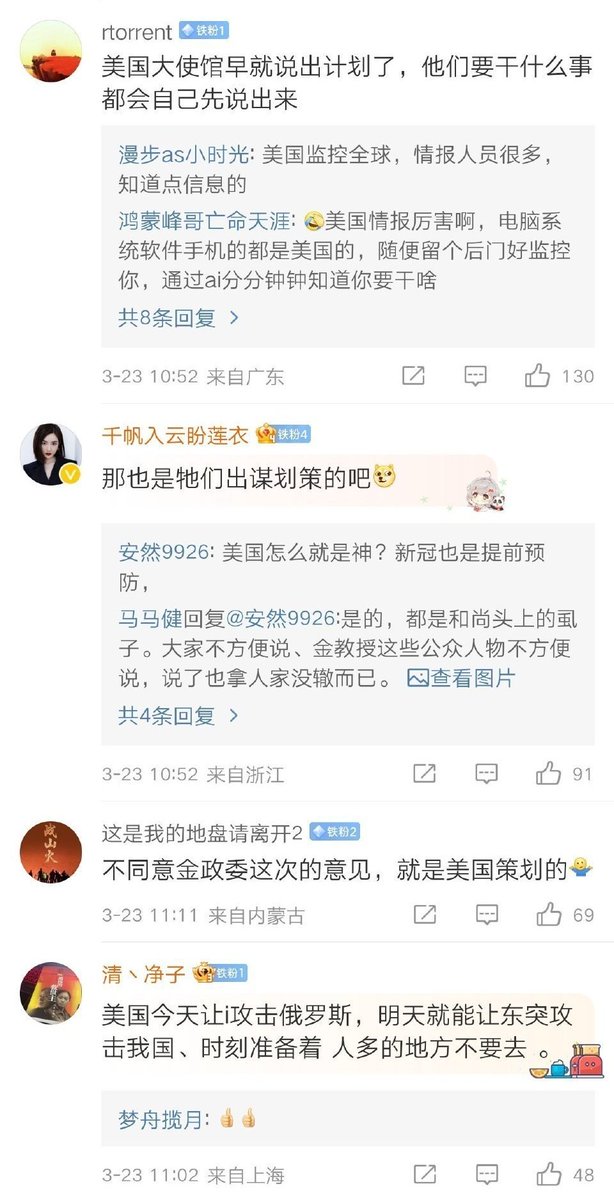The image size is (614, 1200).
Task: Open 千帆入云盼莲衣's profile avatar
Action: [x=51, y=455]
